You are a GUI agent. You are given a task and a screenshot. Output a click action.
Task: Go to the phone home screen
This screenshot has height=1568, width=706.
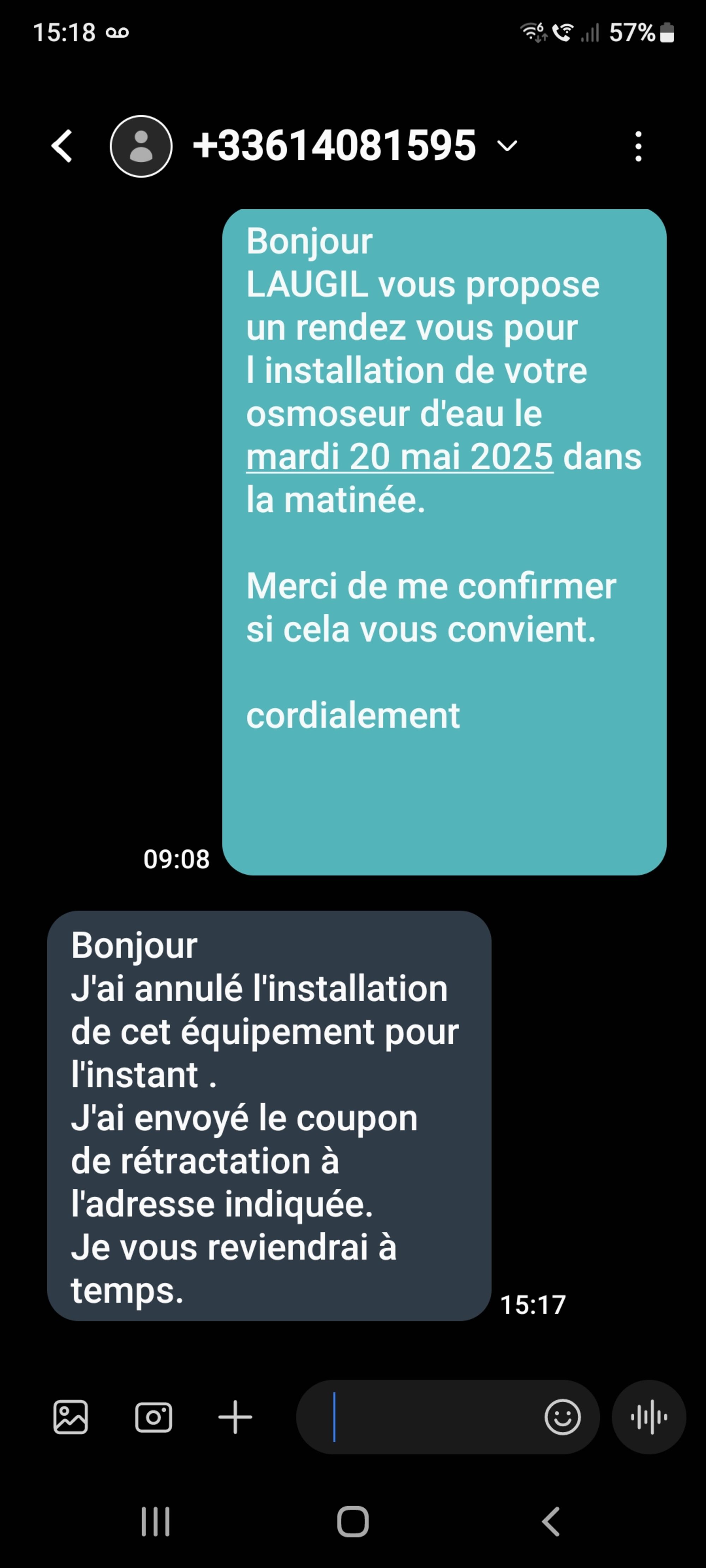tap(353, 1522)
